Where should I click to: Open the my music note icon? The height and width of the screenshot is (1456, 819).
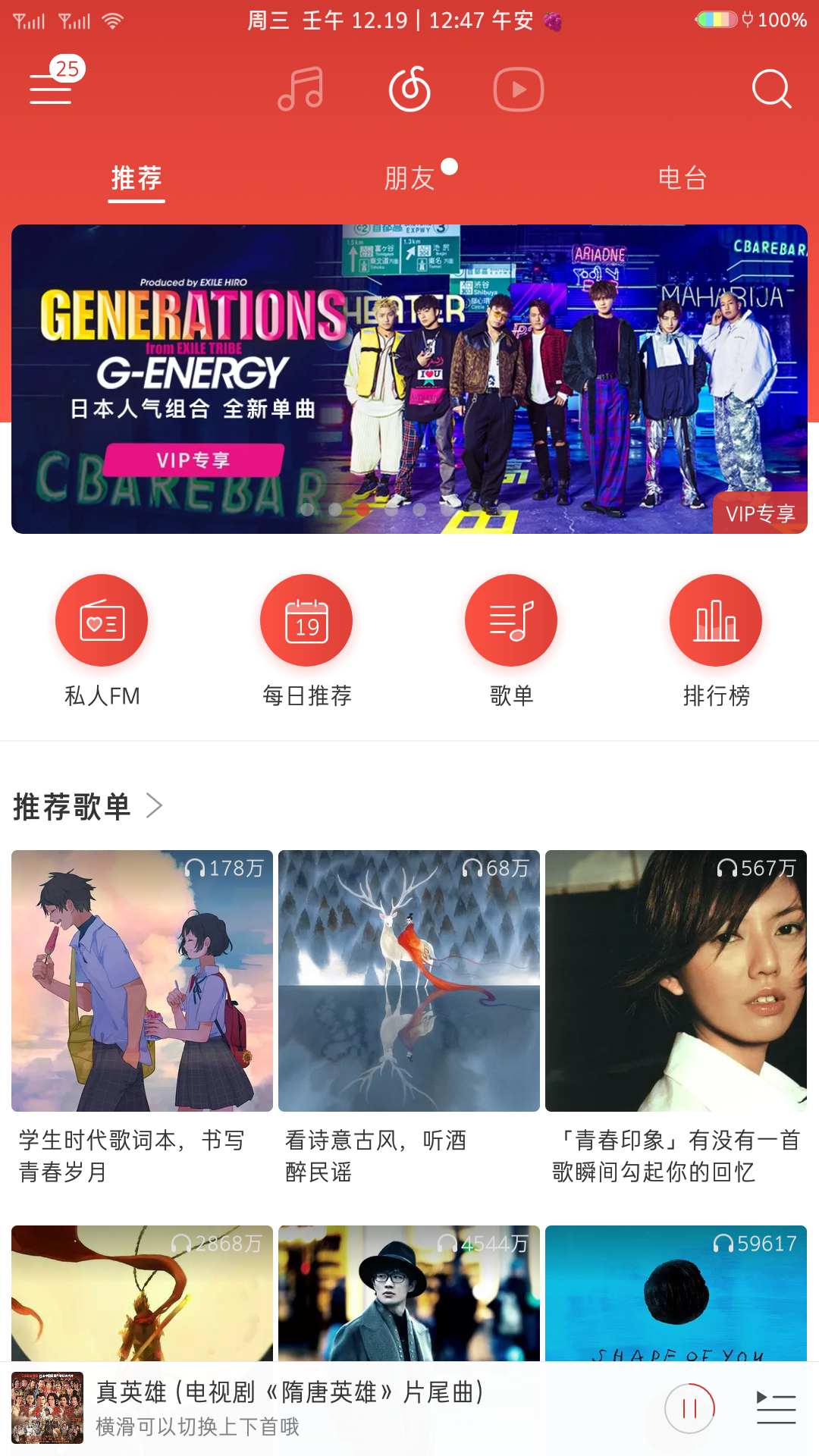(300, 89)
